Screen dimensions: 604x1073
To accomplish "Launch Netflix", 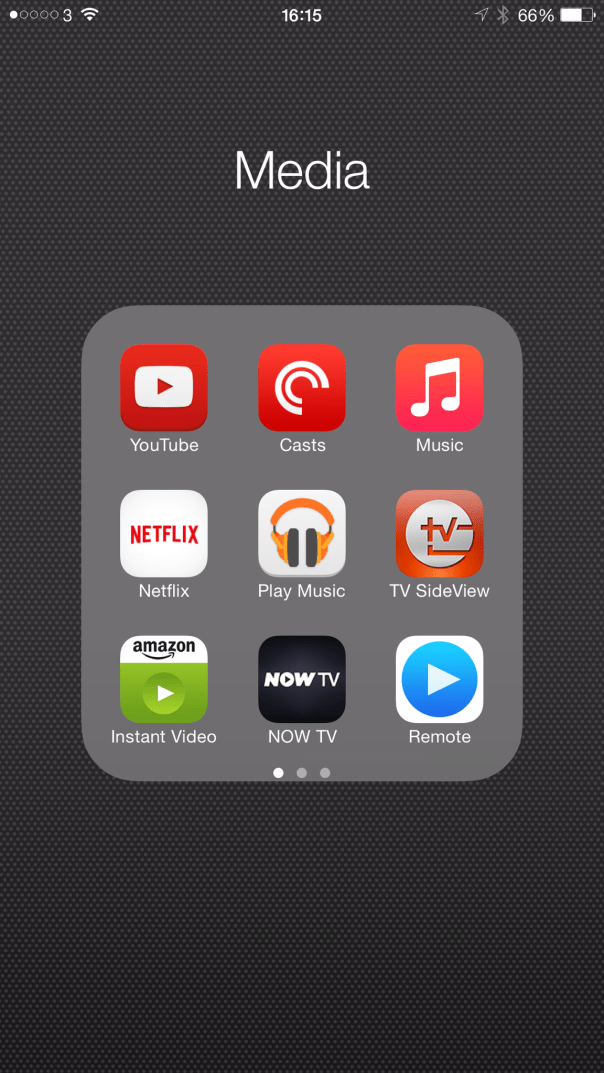I will tap(164, 534).
